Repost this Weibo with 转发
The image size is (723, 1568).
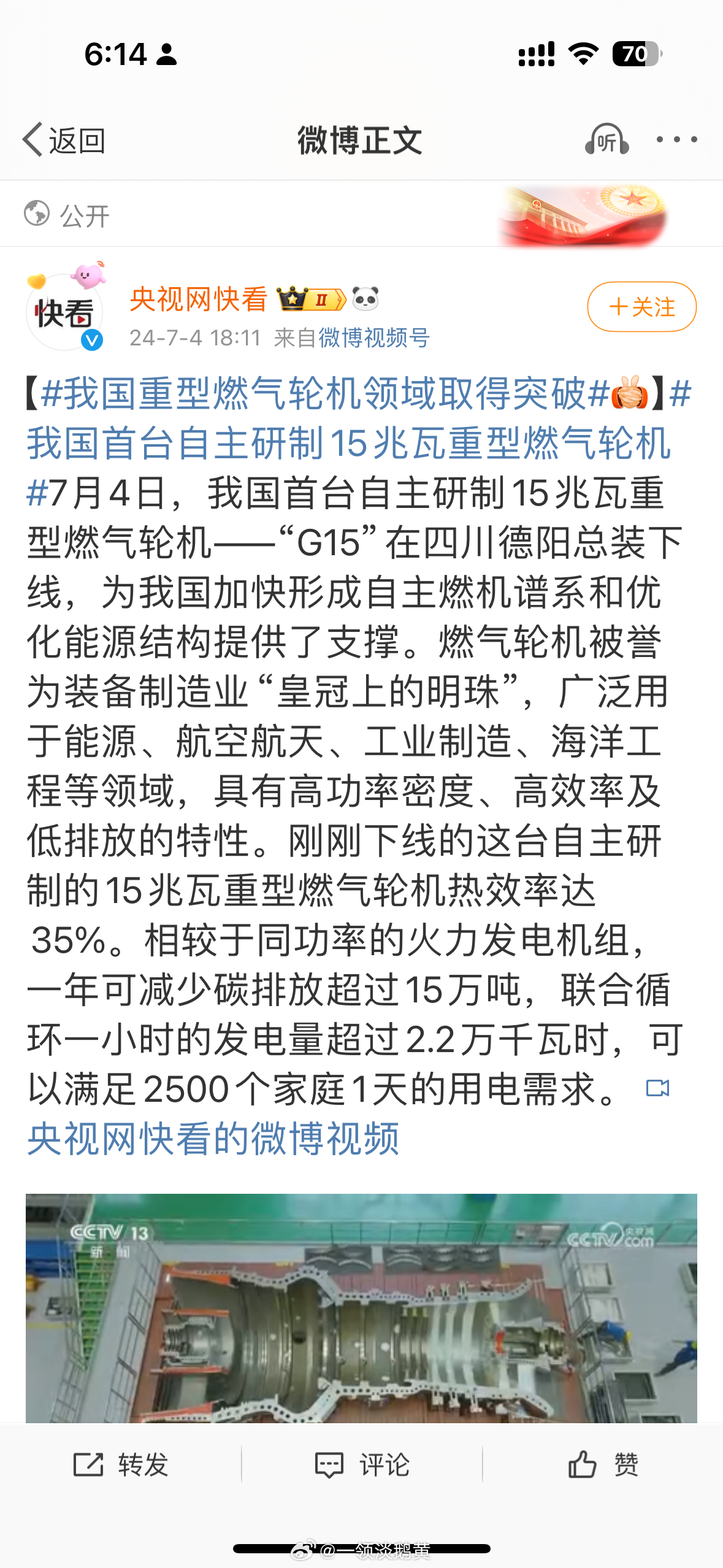(x=121, y=1465)
